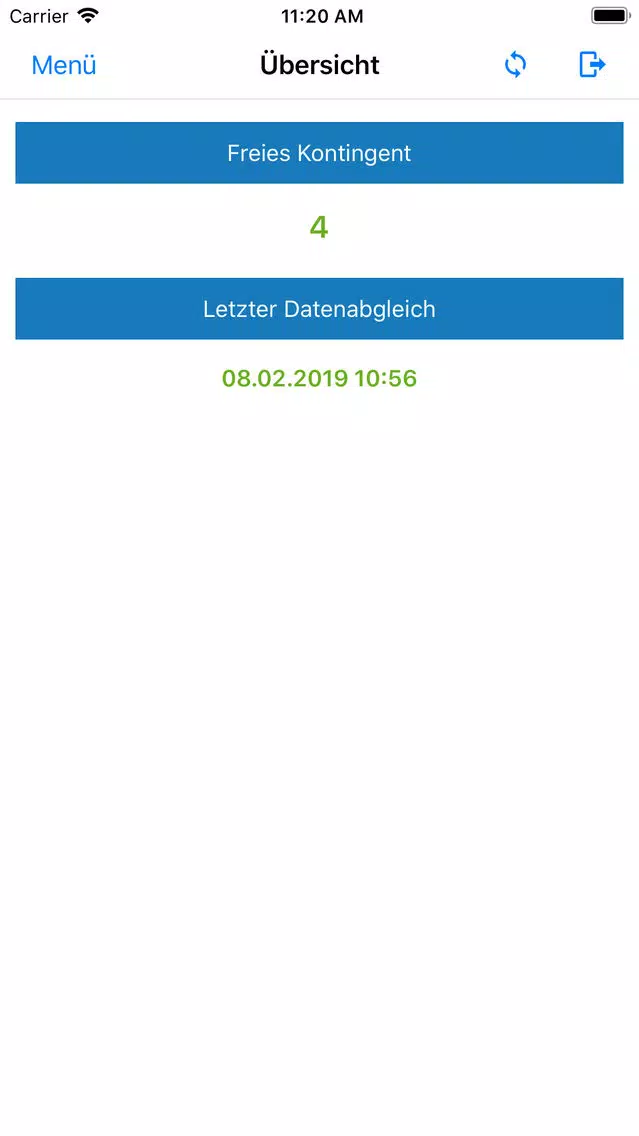Tap the sync refresh icon
The image size is (639, 1136).
coord(515,65)
